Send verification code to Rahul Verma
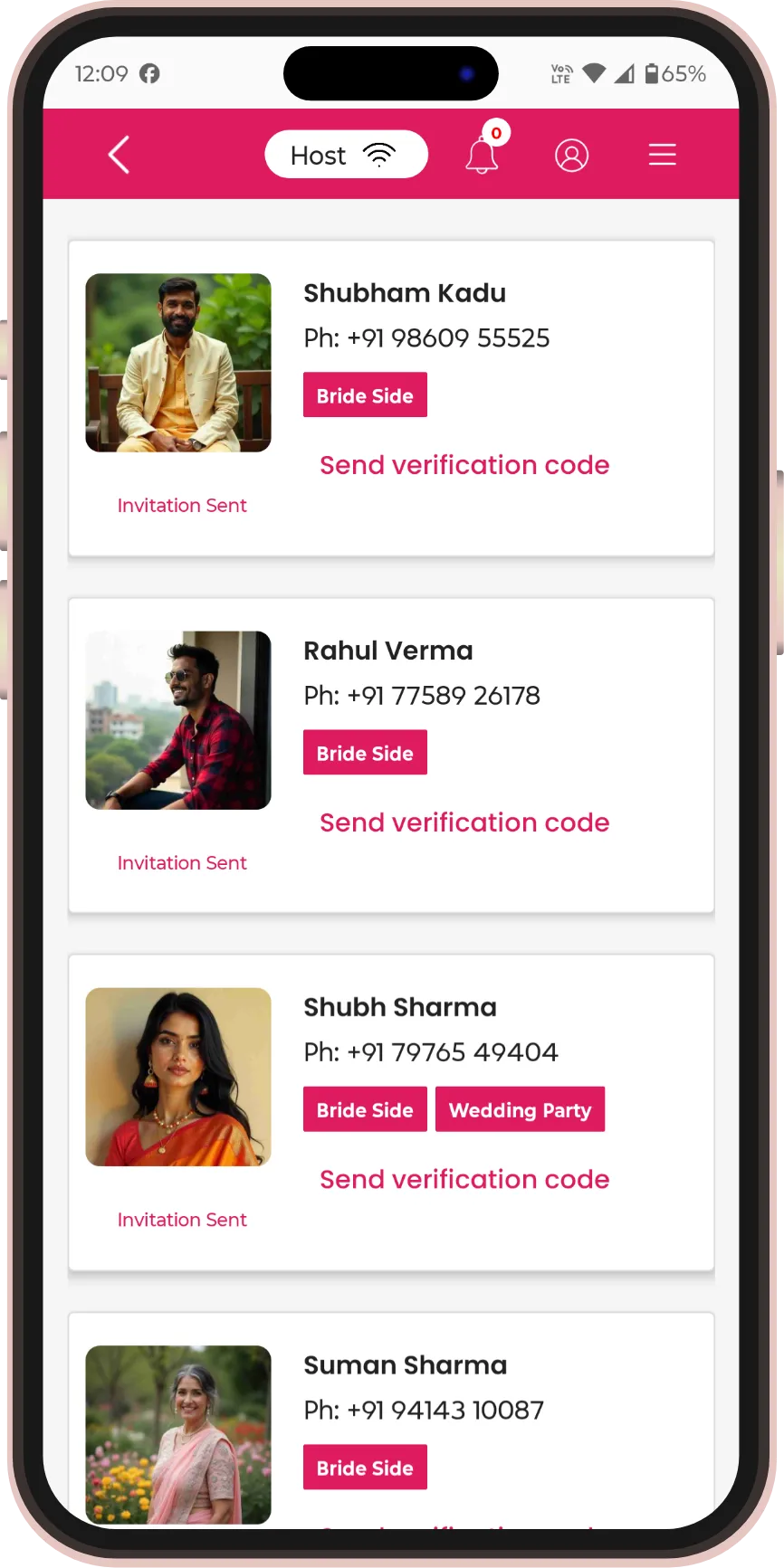 click(464, 822)
